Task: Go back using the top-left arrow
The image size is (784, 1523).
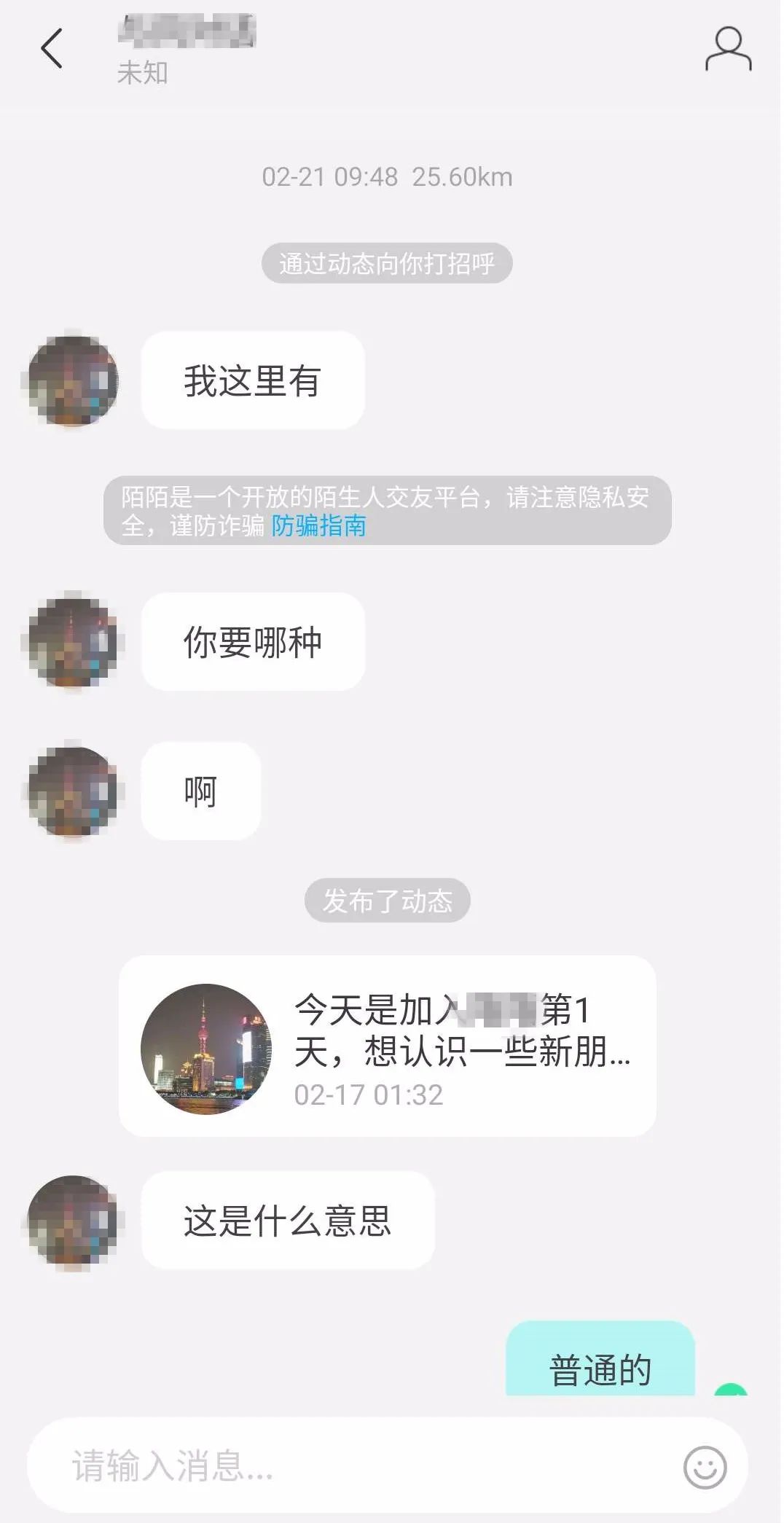Action: [x=52, y=49]
